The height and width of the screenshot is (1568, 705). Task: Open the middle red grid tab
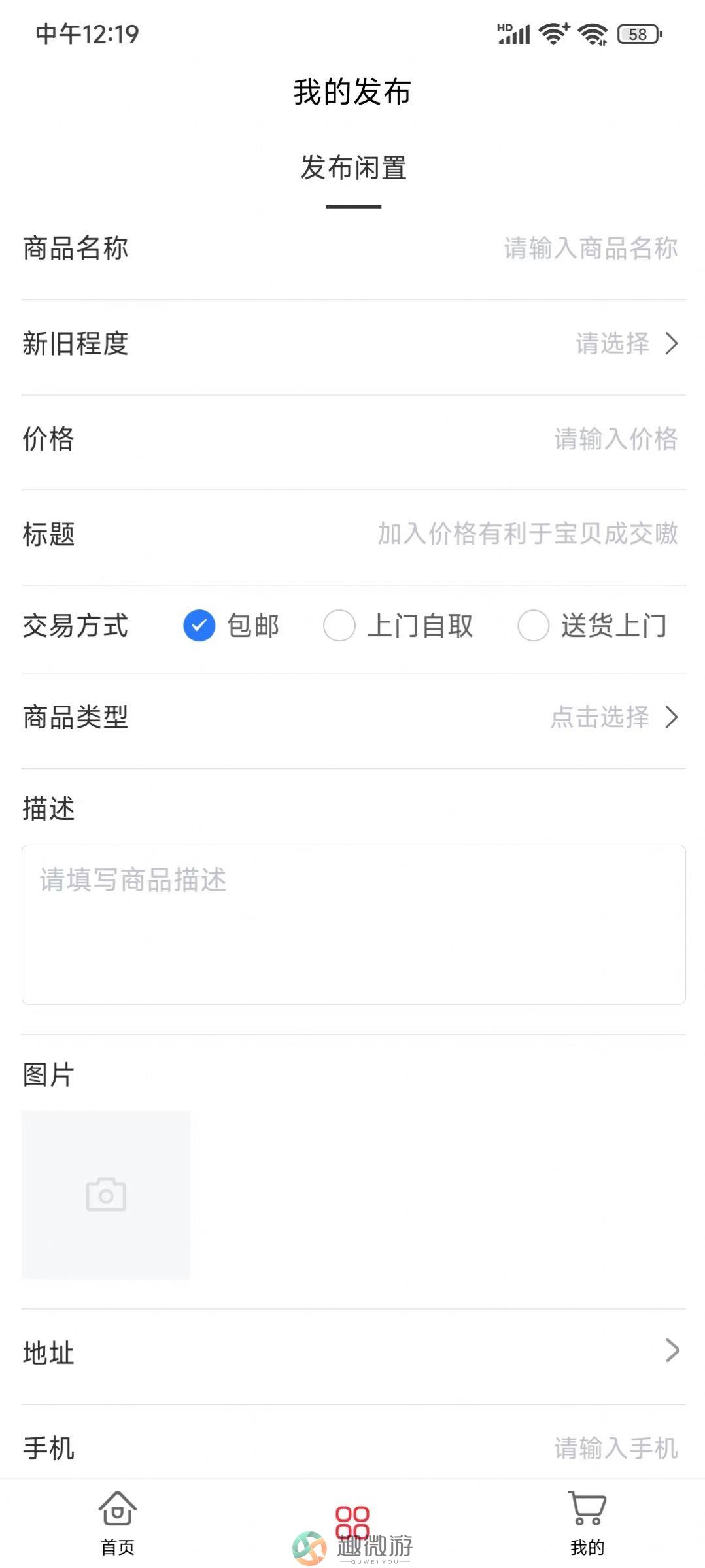click(352, 1522)
